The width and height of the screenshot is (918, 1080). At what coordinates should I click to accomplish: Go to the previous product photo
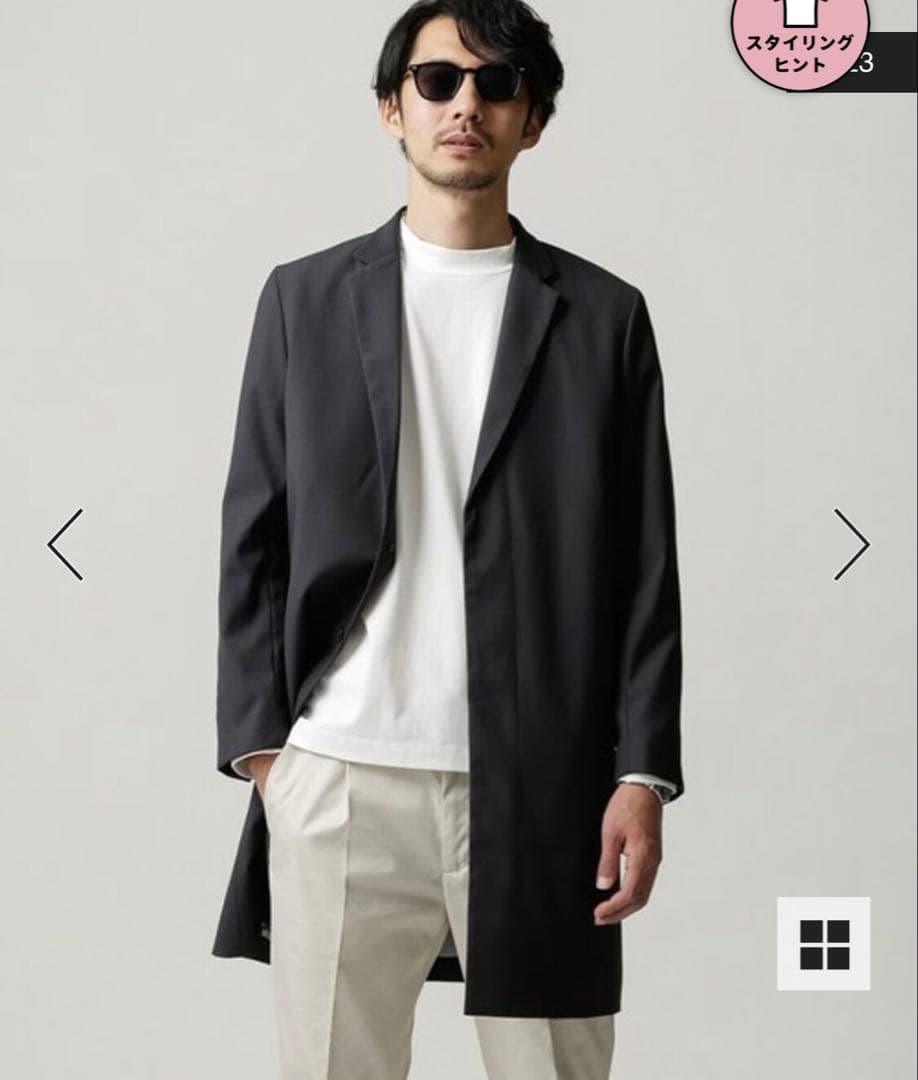[66, 544]
